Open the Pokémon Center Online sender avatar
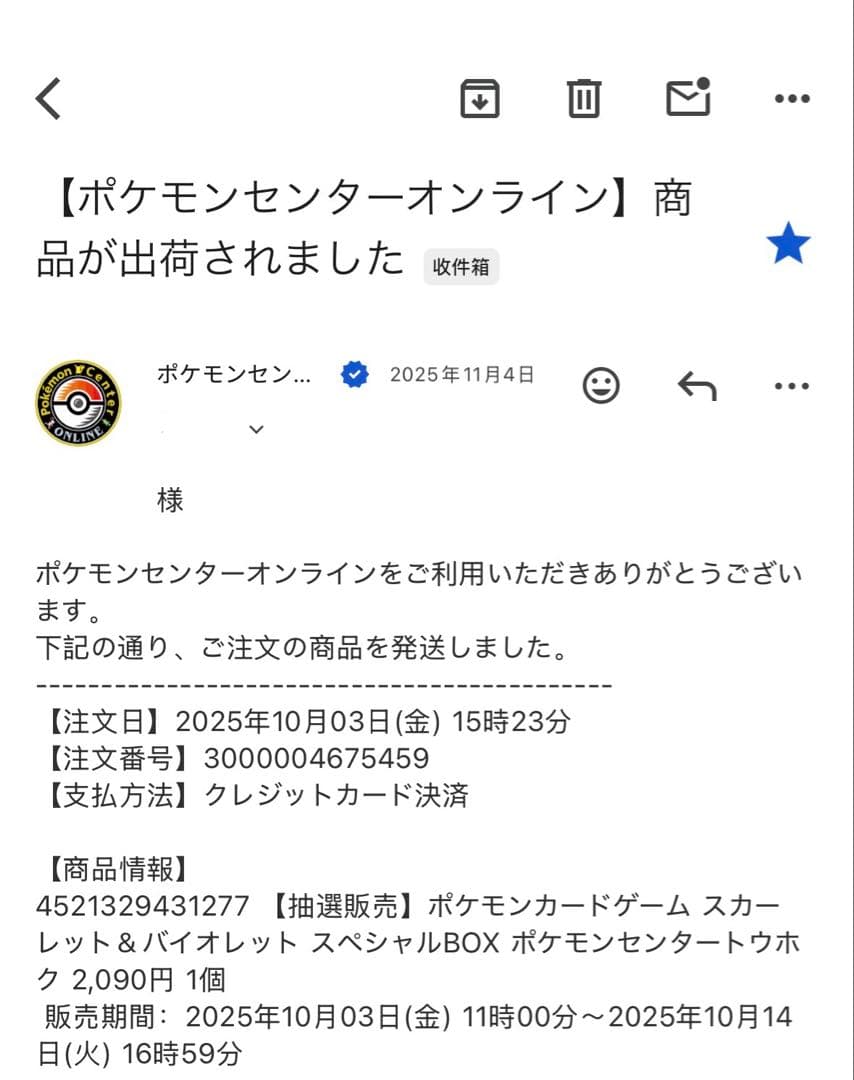854x1080 pixels. pos(77,400)
